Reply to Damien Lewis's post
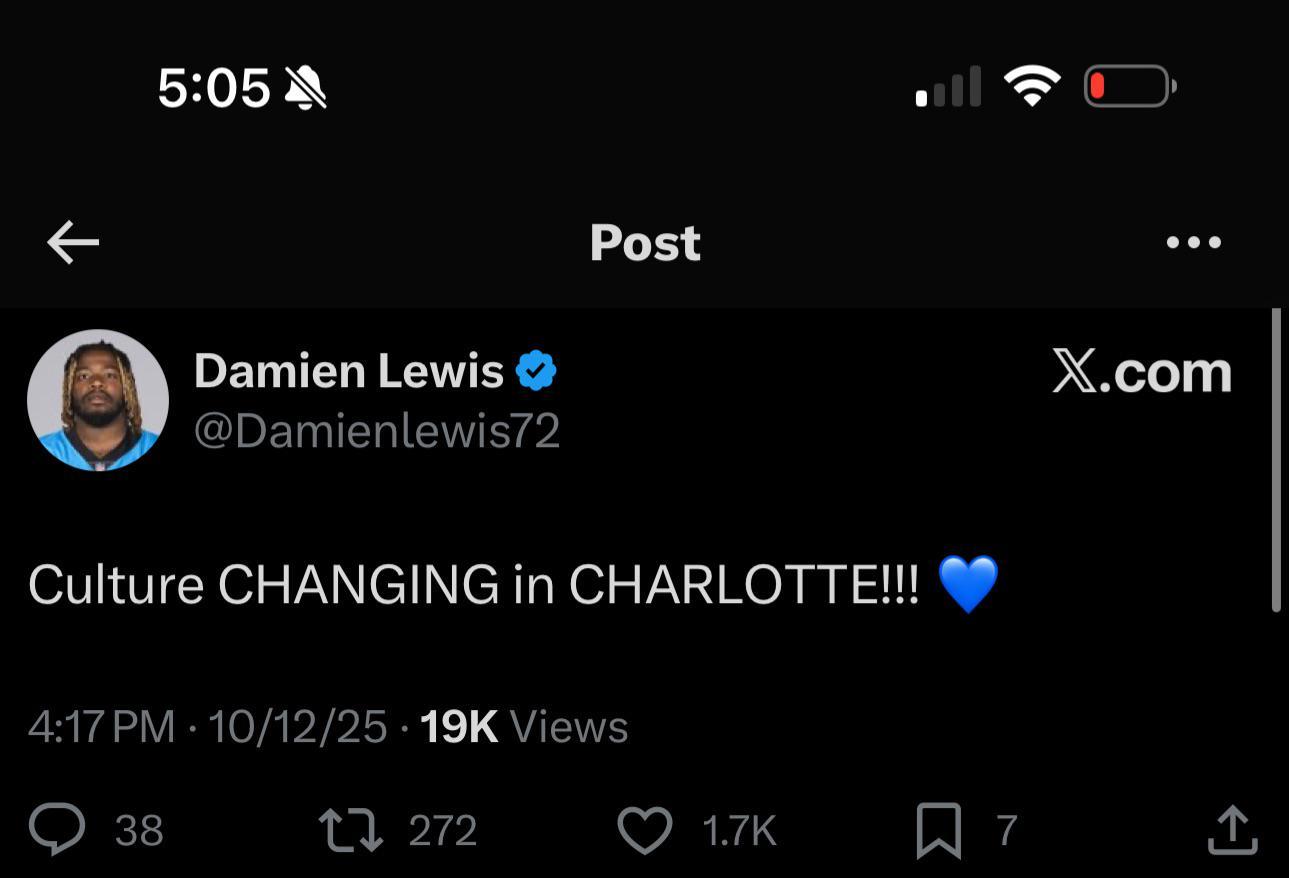1289x878 pixels. (x=57, y=830)
